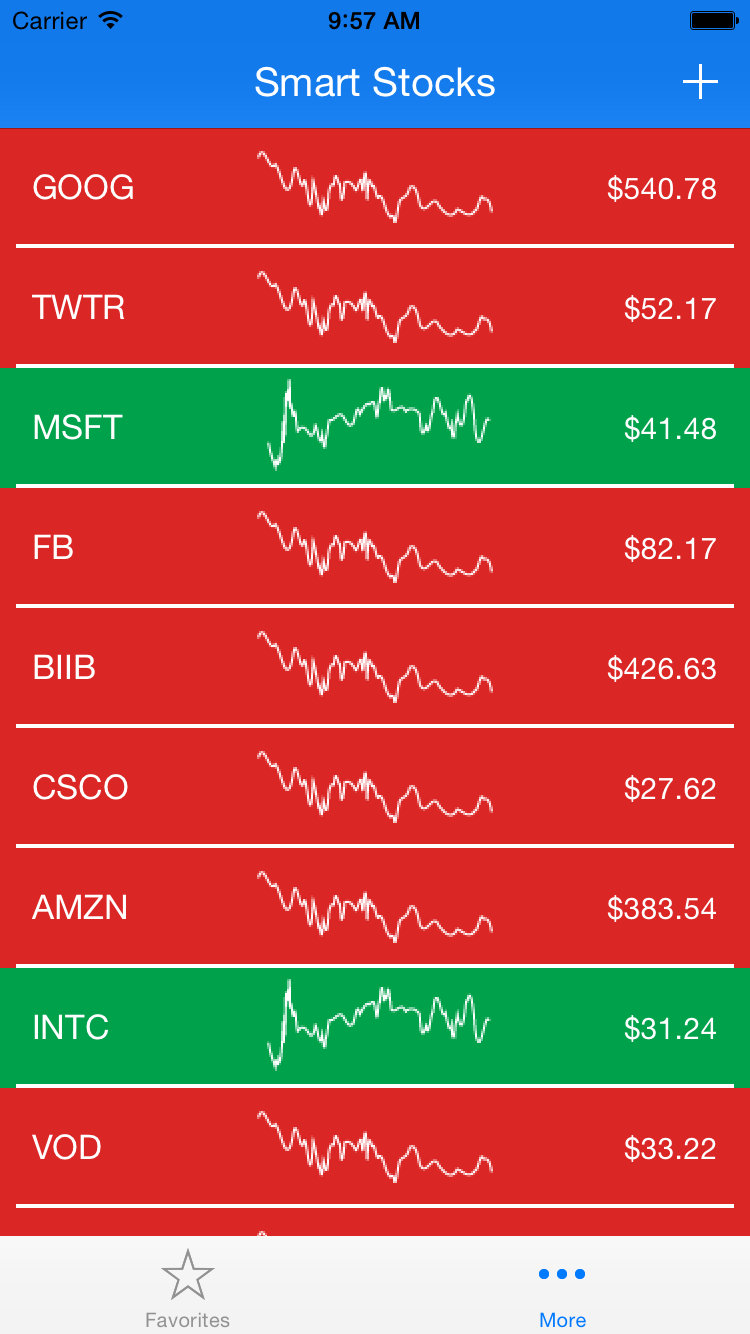
Task: Open the GOOG stock row
Action: tap(375, 188)
